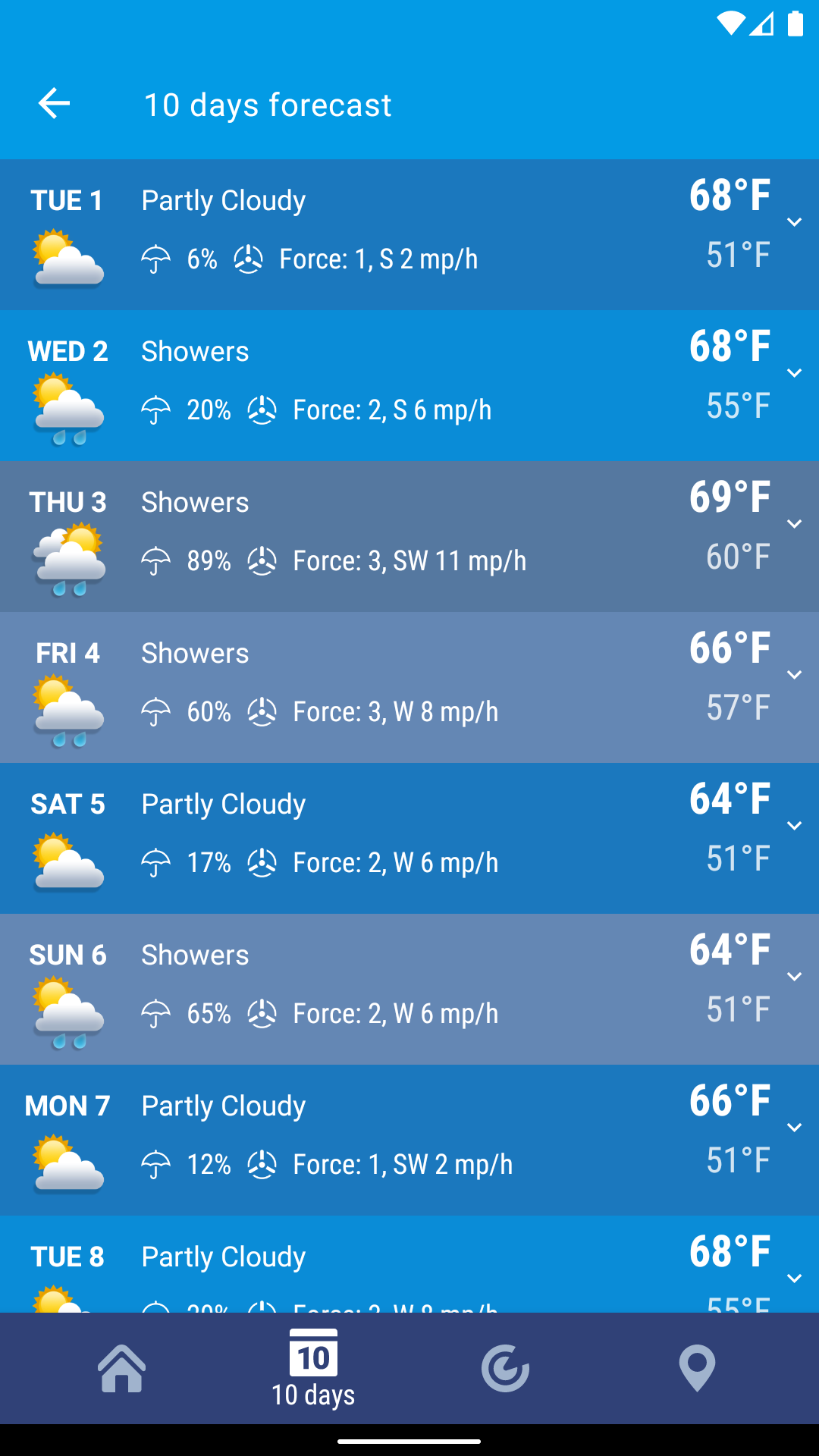Expand the SAT 5 Partly Cloudy row
Screen dimensions: 819x1456
pos(794,826)
